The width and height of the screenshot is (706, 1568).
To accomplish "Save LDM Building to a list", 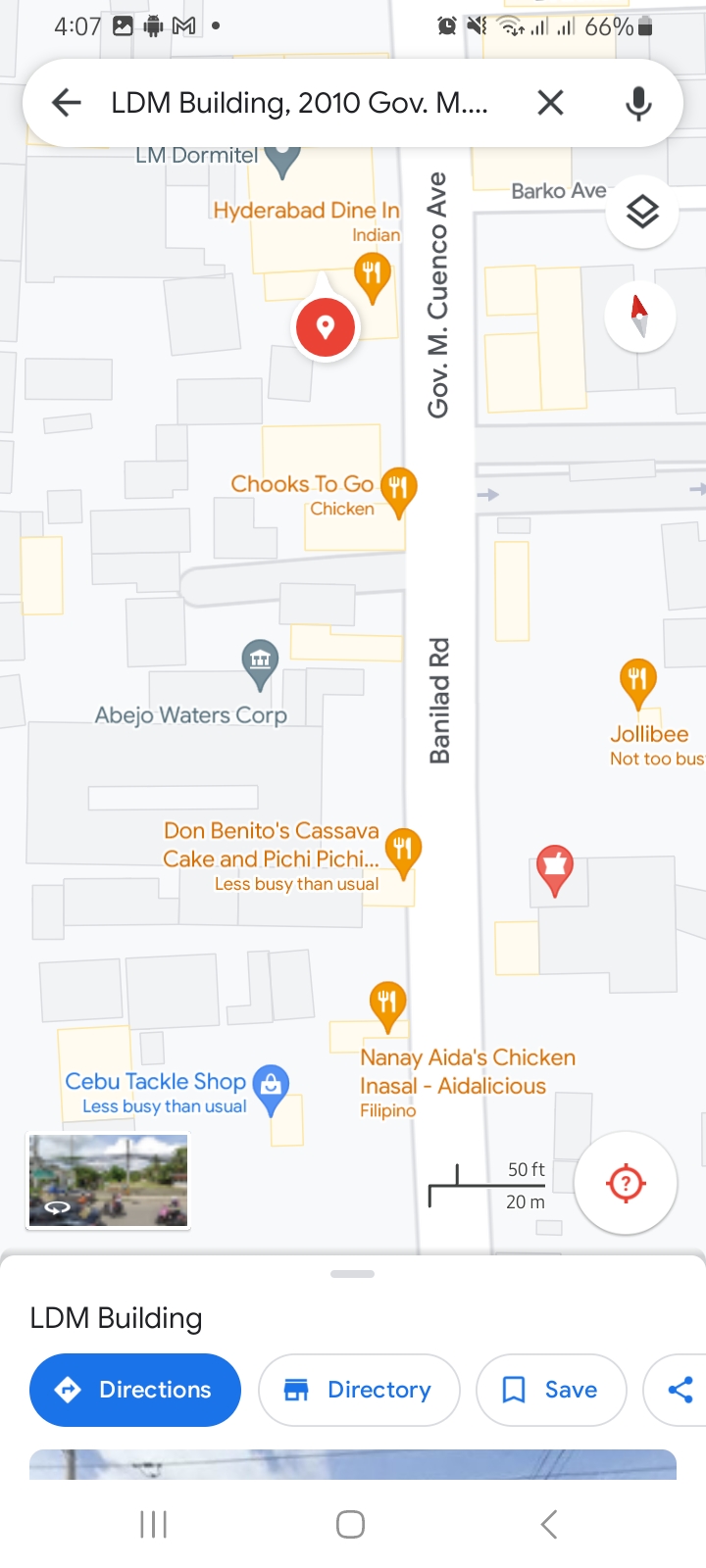I will (550, 1390).
